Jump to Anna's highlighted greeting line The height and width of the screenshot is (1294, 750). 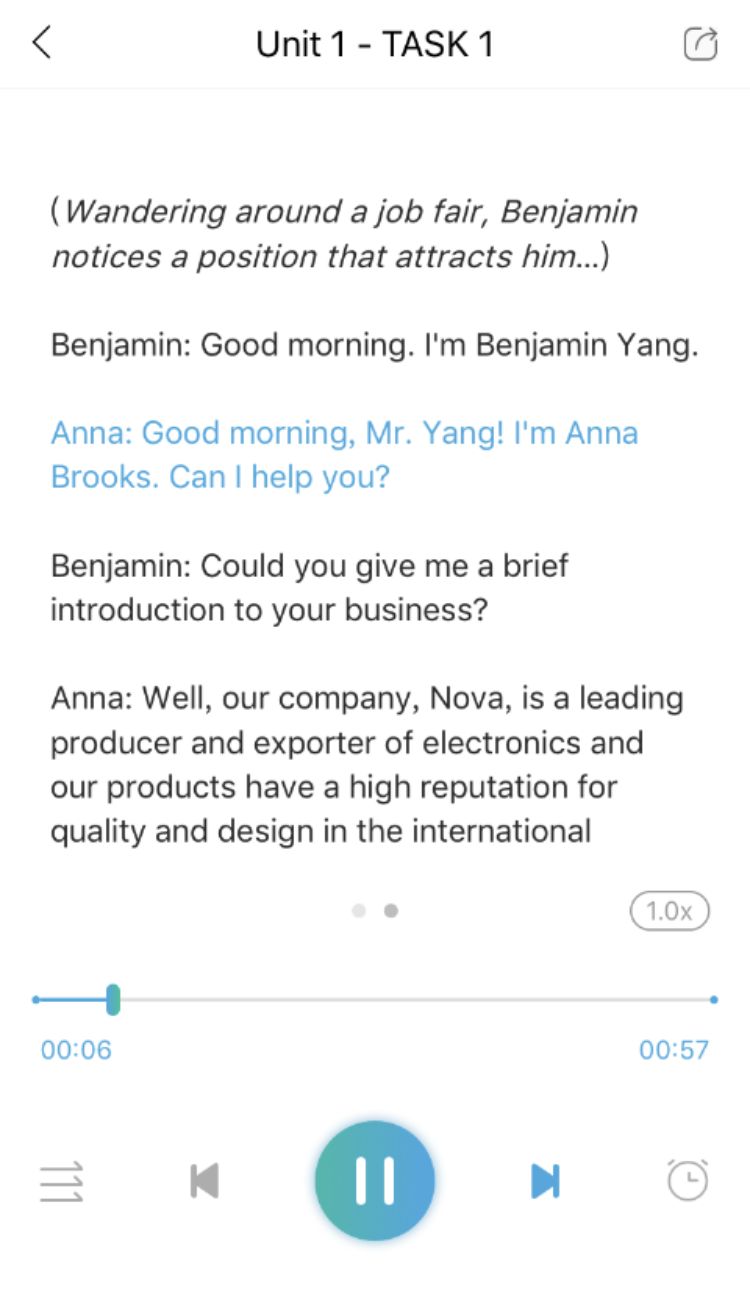pos(344,455)
